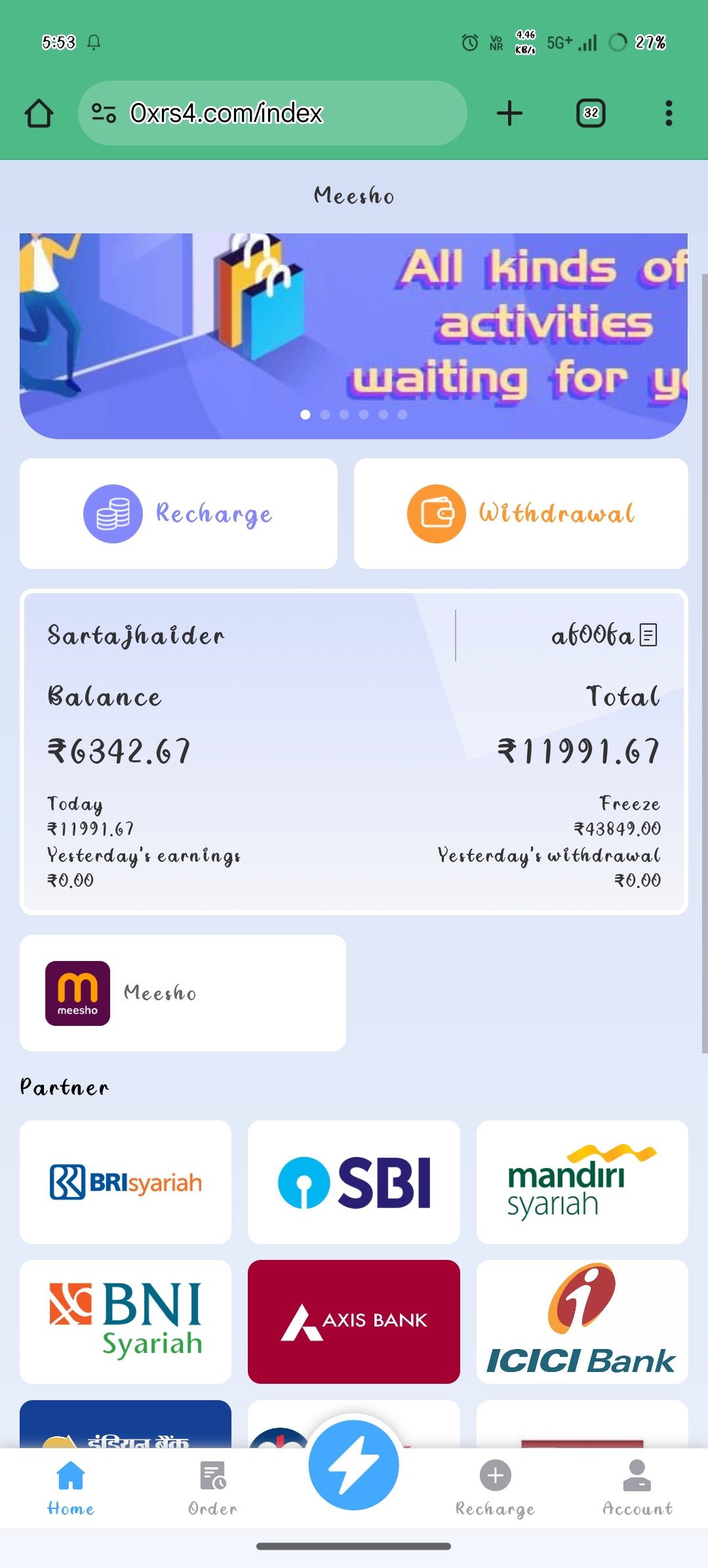Tap the Recharge card with coins icon

(x=178, y=513)
